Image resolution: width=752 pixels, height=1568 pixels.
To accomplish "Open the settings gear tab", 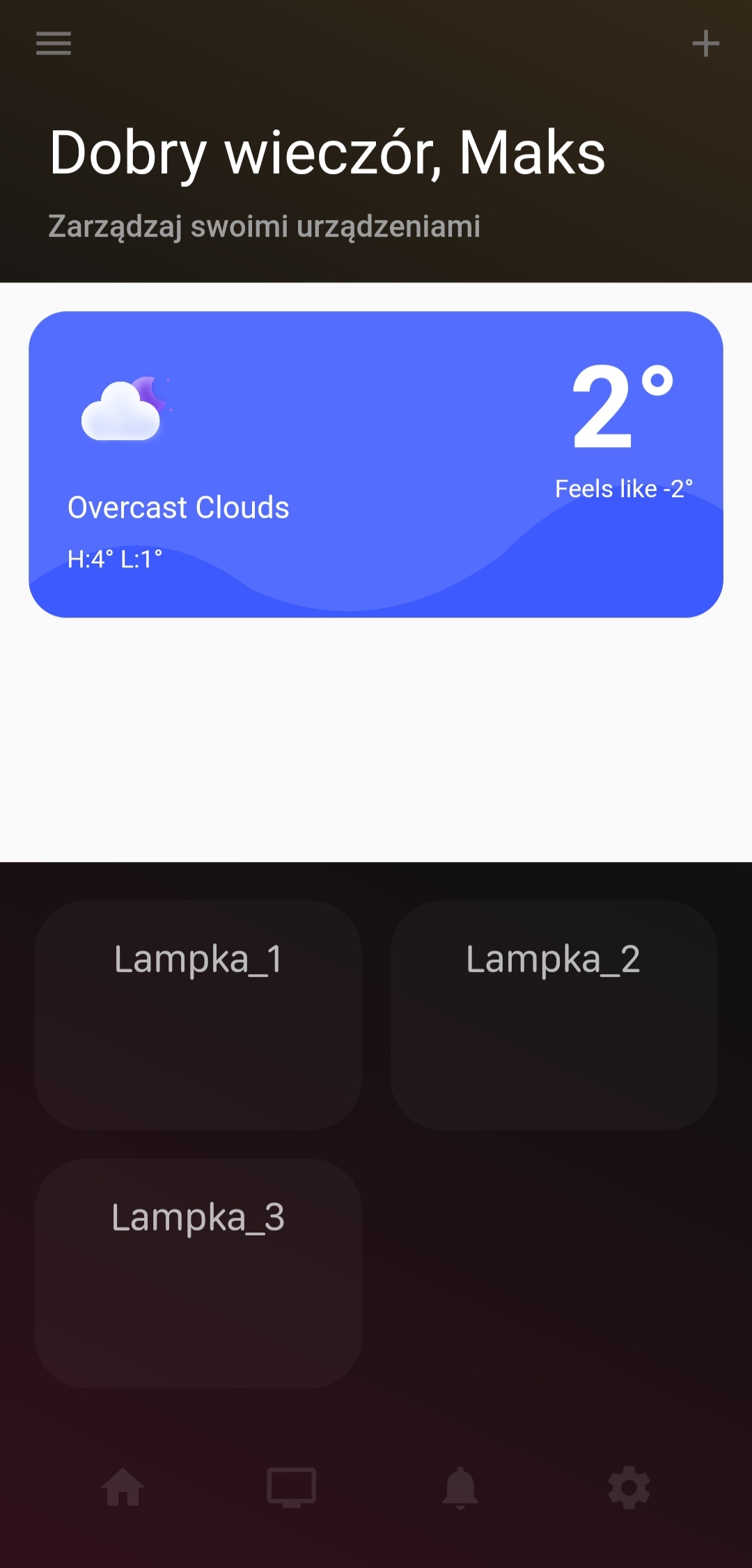I will pyautogui.click(x=629, y=1488).
